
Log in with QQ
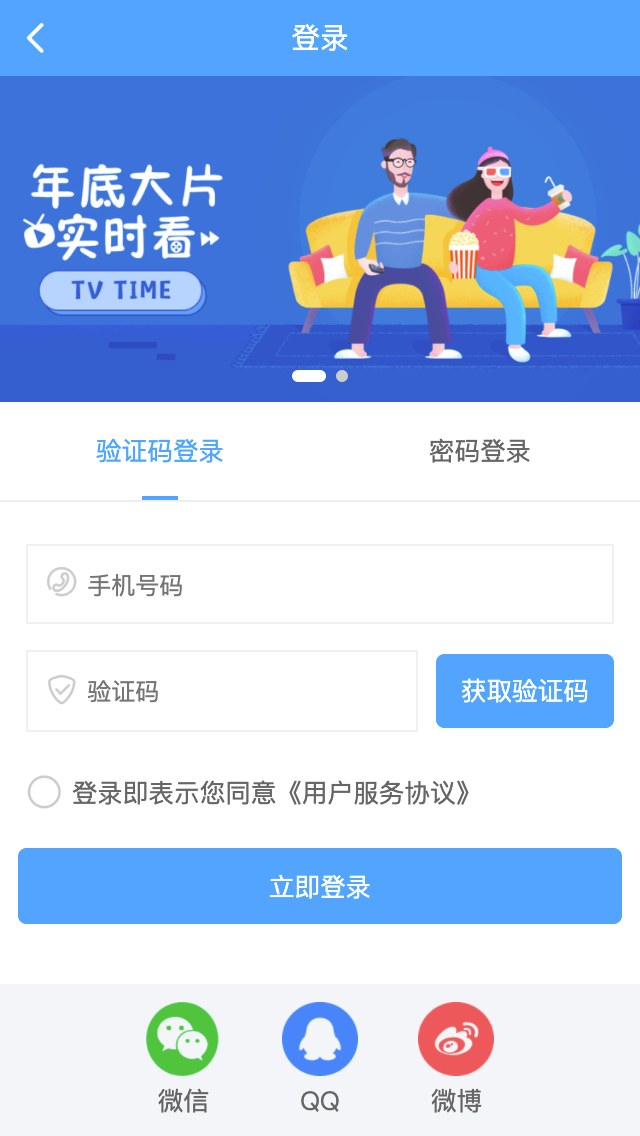320,1040
